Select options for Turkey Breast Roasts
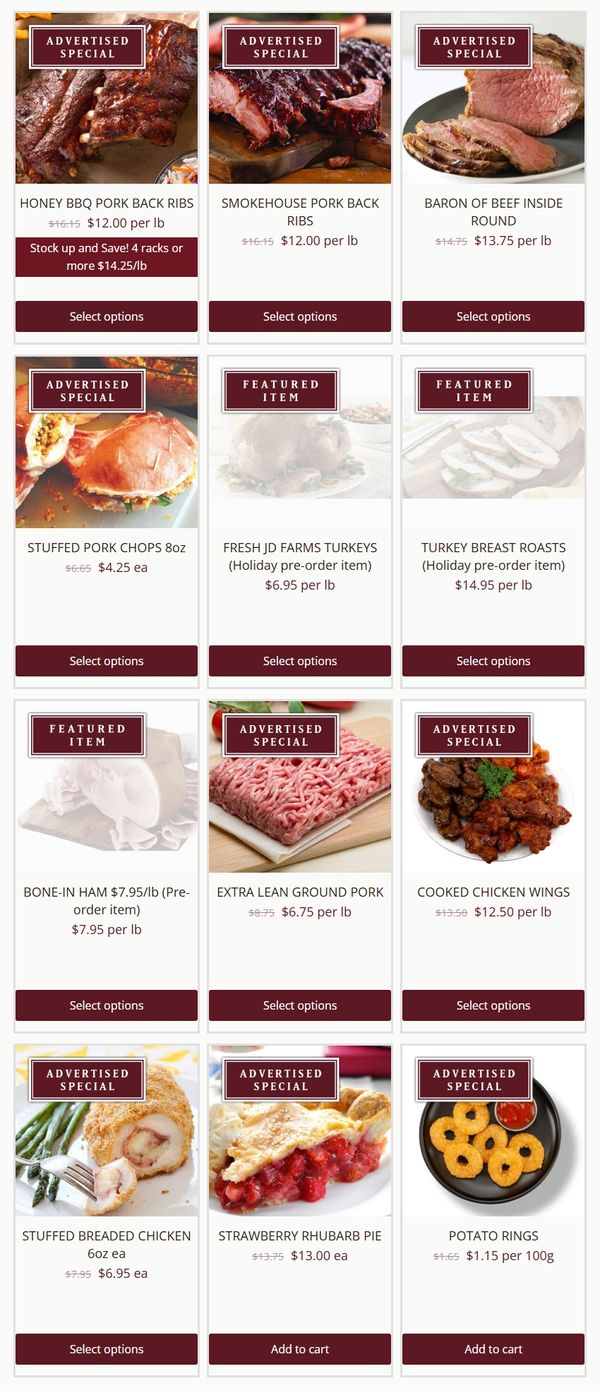Screen dimensions: 600x1391 click(493, 661)
